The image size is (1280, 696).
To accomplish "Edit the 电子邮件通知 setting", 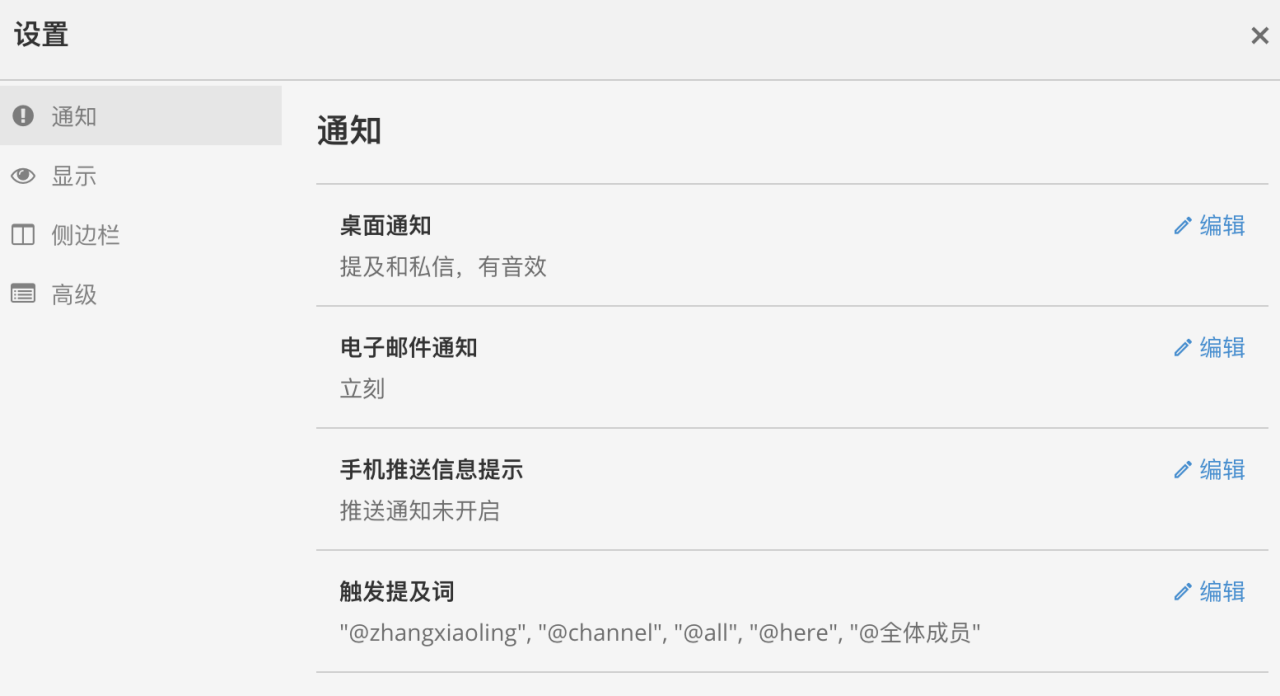I will (1210, 348).
